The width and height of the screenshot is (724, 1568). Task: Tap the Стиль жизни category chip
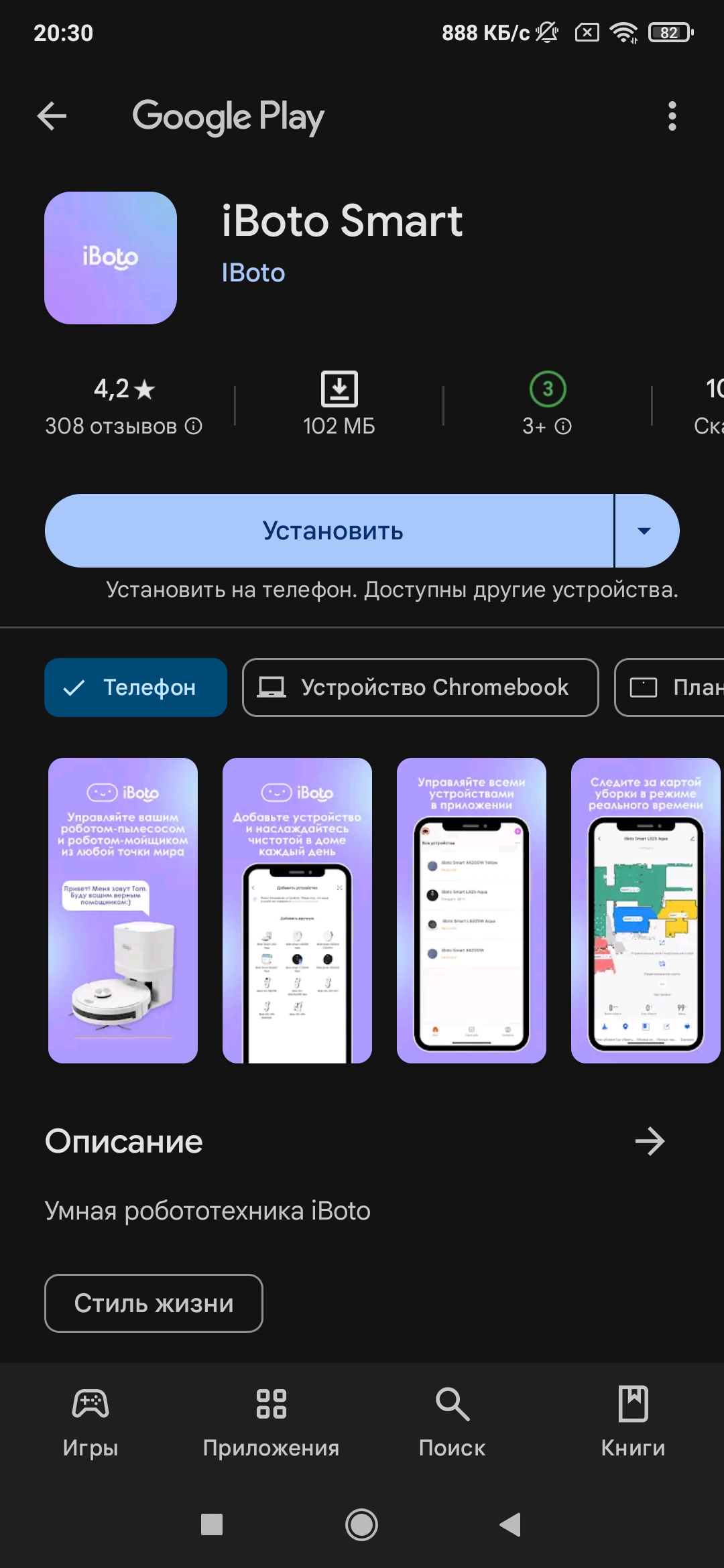tap(154, 1303)
